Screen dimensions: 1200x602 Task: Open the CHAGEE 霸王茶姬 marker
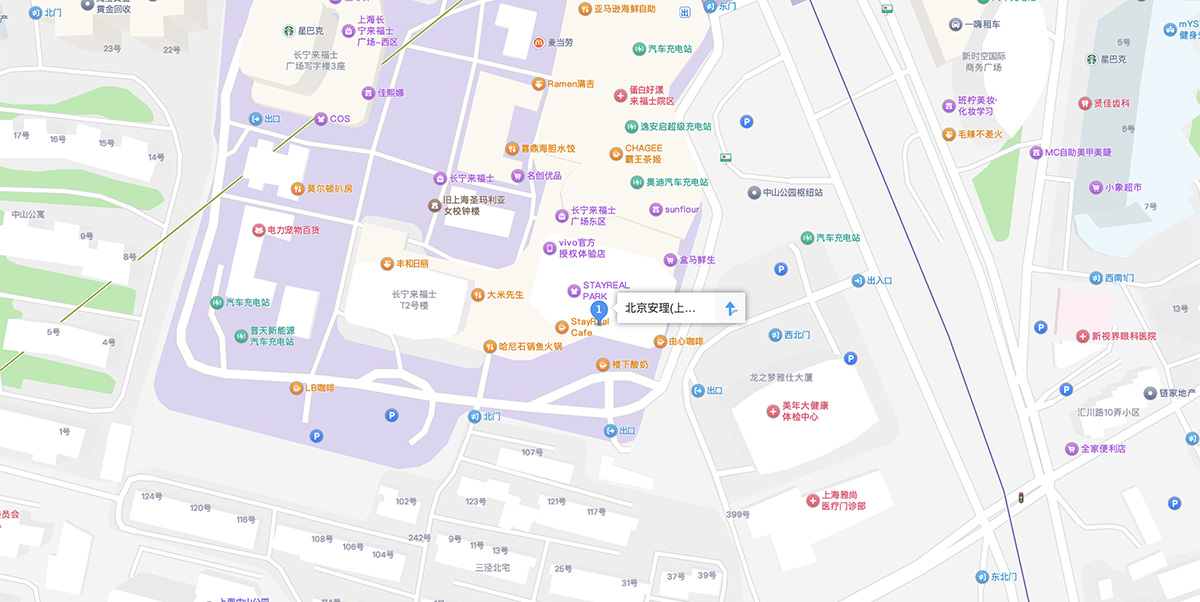click(x=617, y=154)
